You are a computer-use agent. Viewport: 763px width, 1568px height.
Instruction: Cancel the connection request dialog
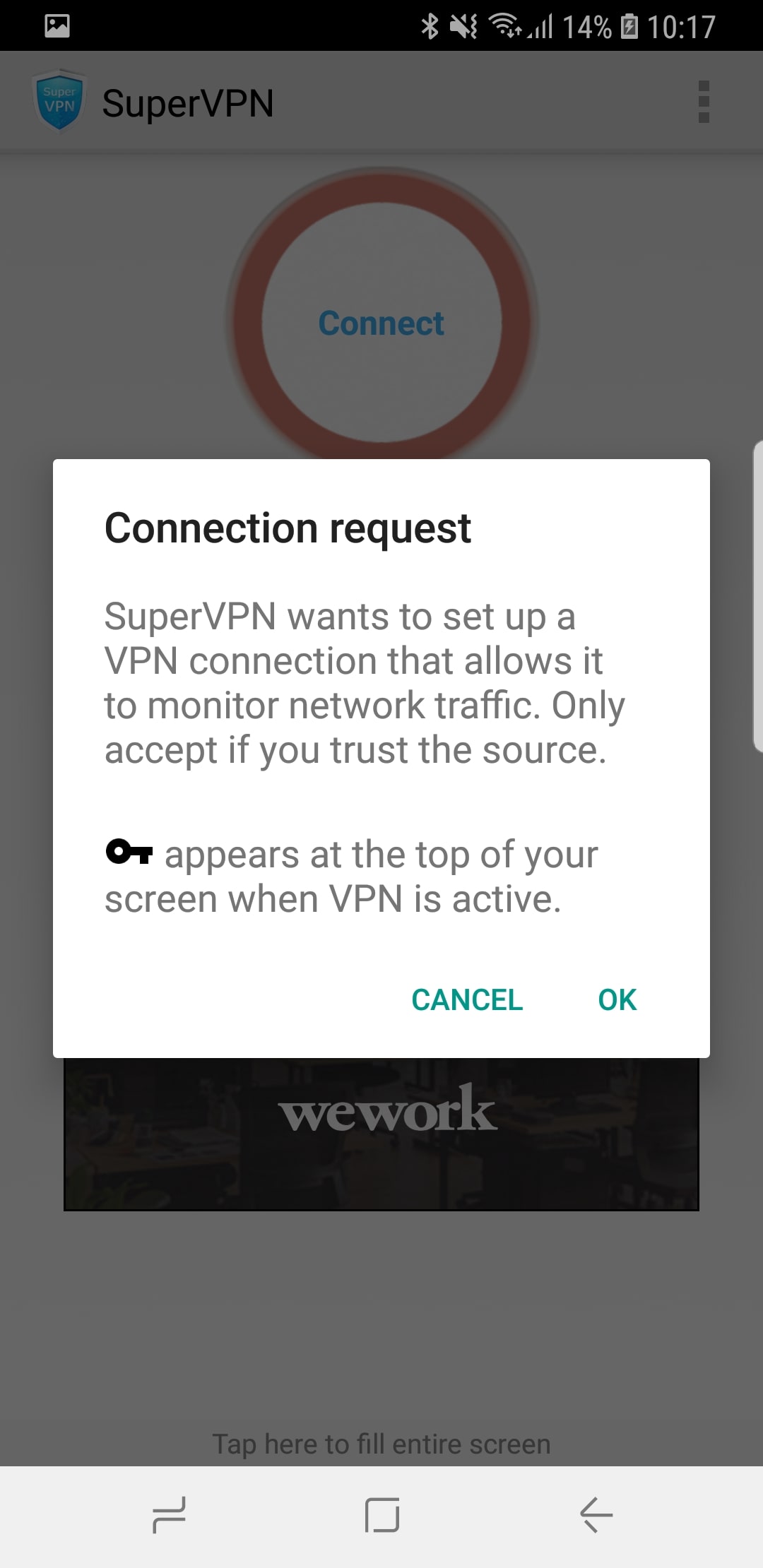(467, 999)
